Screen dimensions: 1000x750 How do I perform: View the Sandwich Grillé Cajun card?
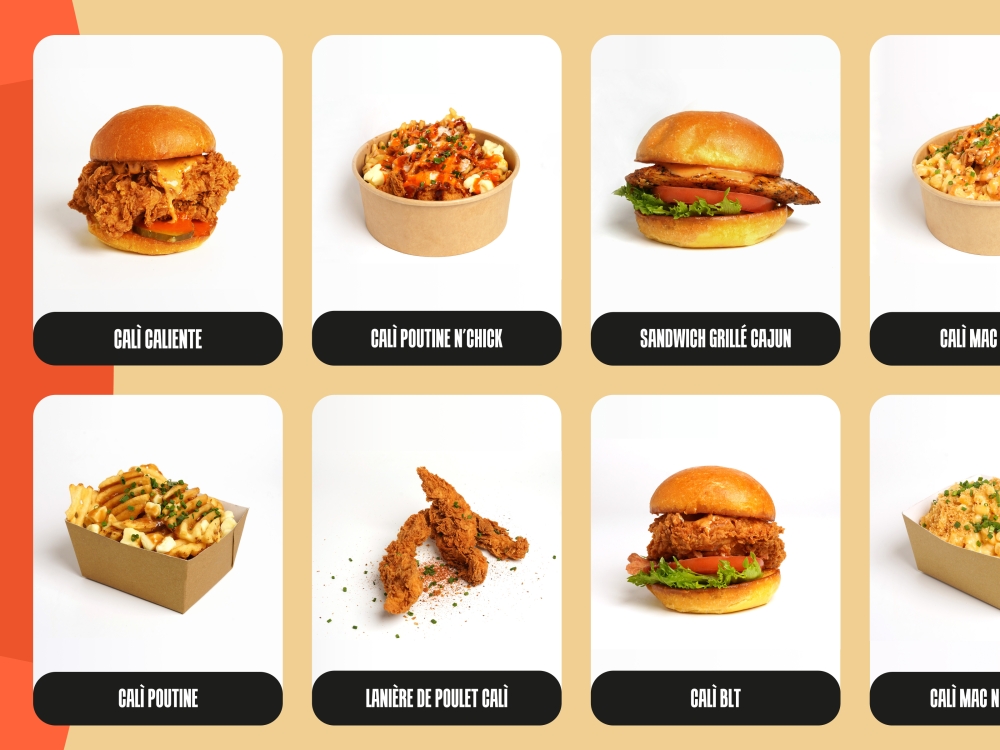point(715,200)
